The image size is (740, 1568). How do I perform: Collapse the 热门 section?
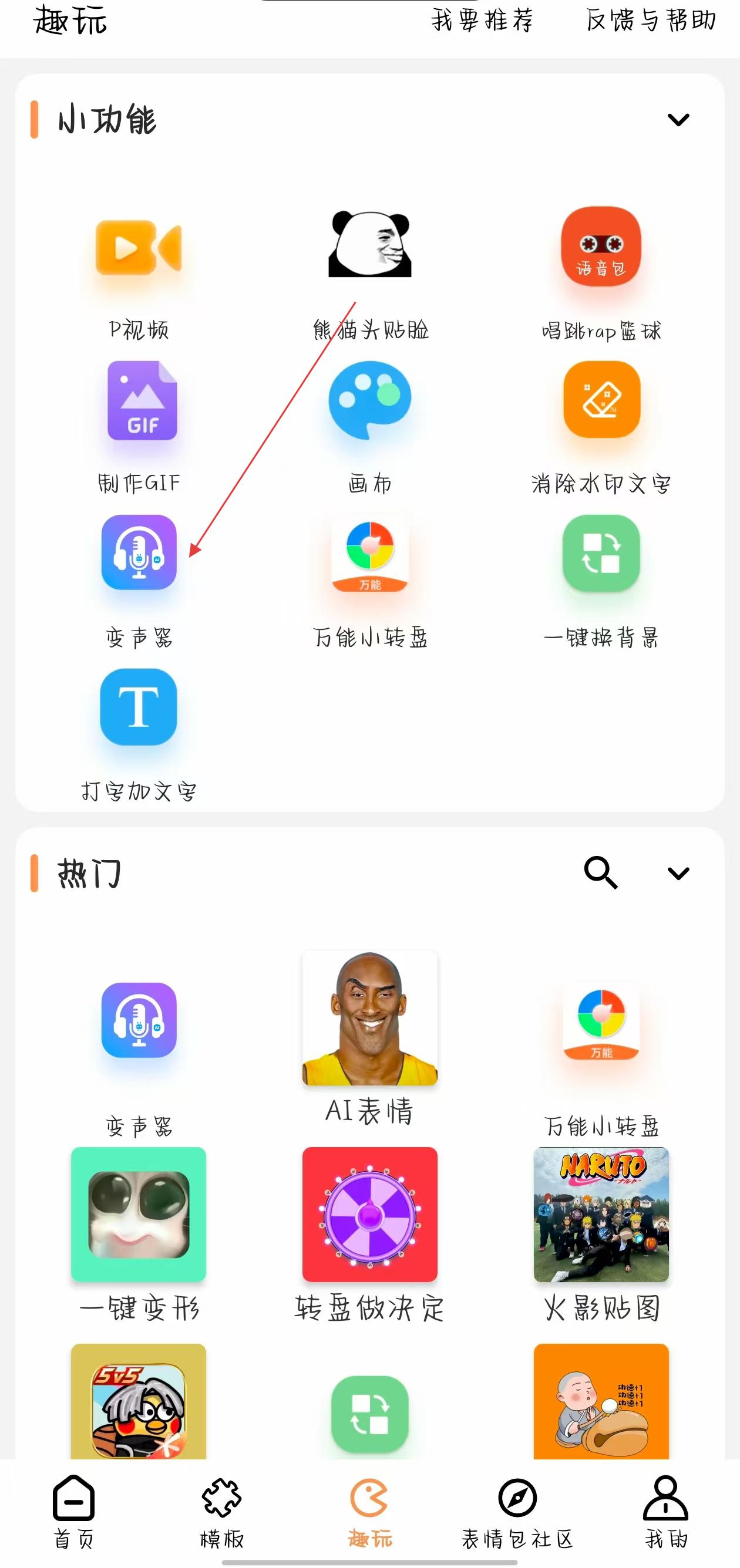(x=678, y=874)
